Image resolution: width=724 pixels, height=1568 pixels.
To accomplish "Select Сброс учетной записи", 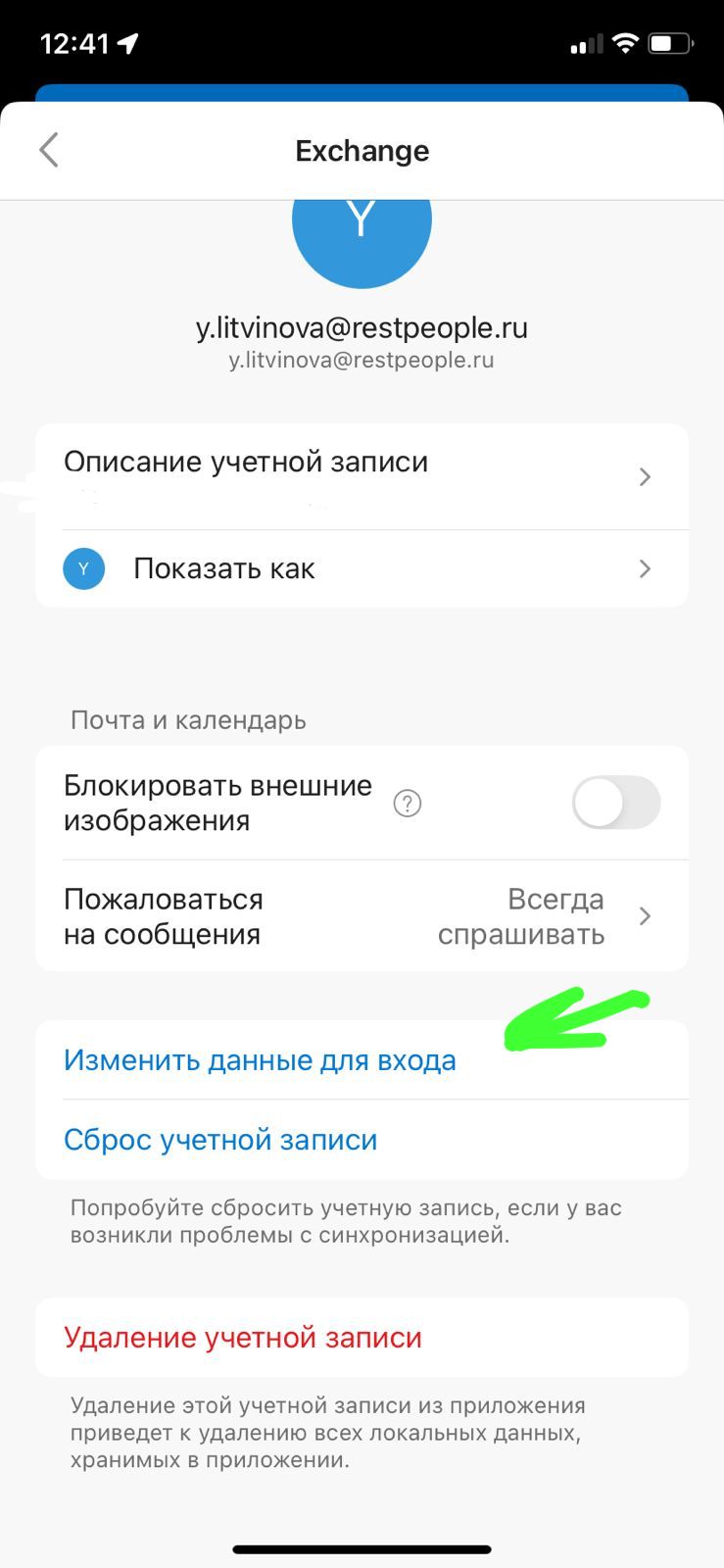I will [x=220, y=1140].
